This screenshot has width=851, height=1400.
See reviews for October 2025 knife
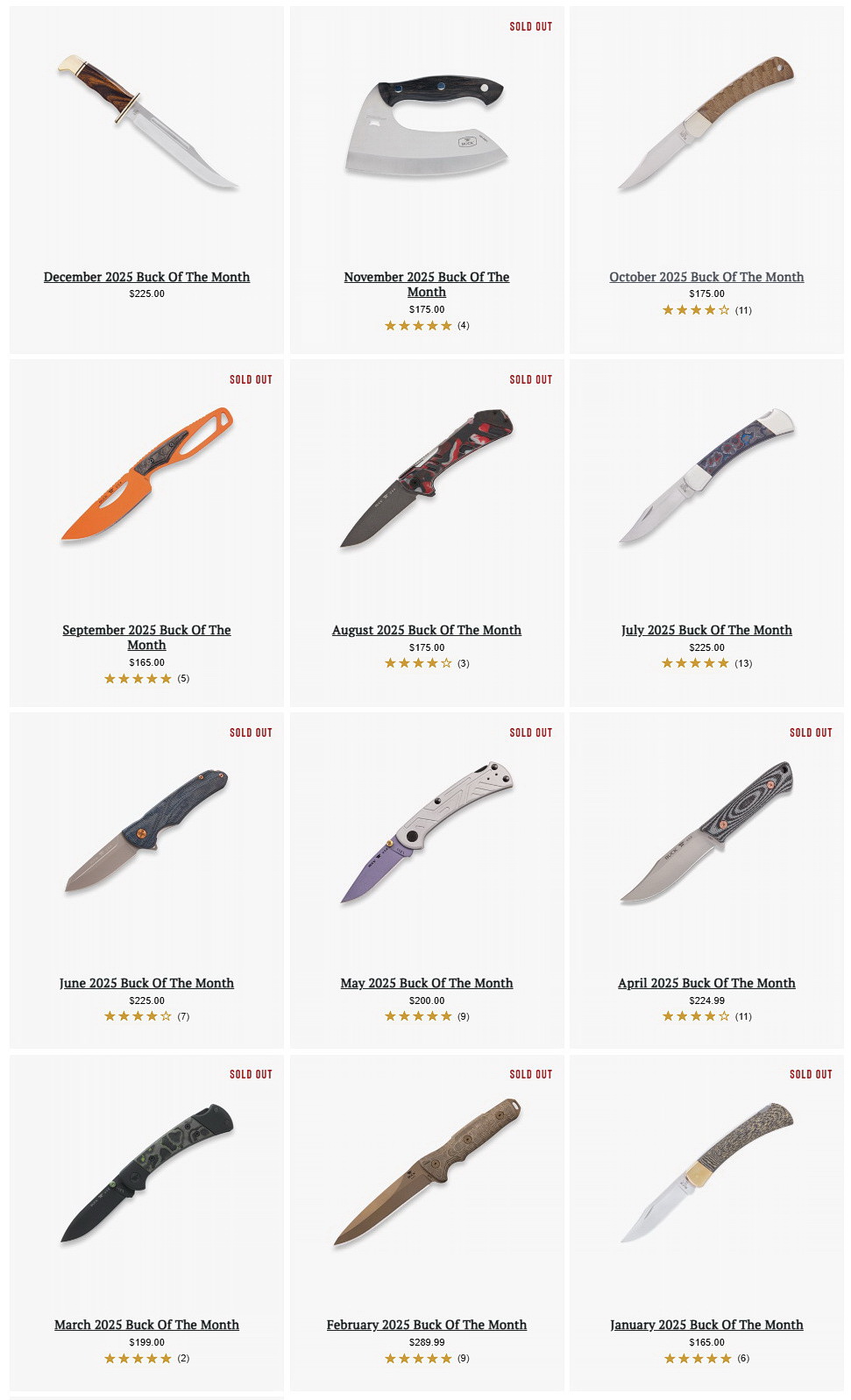click(x=706, y=310)
